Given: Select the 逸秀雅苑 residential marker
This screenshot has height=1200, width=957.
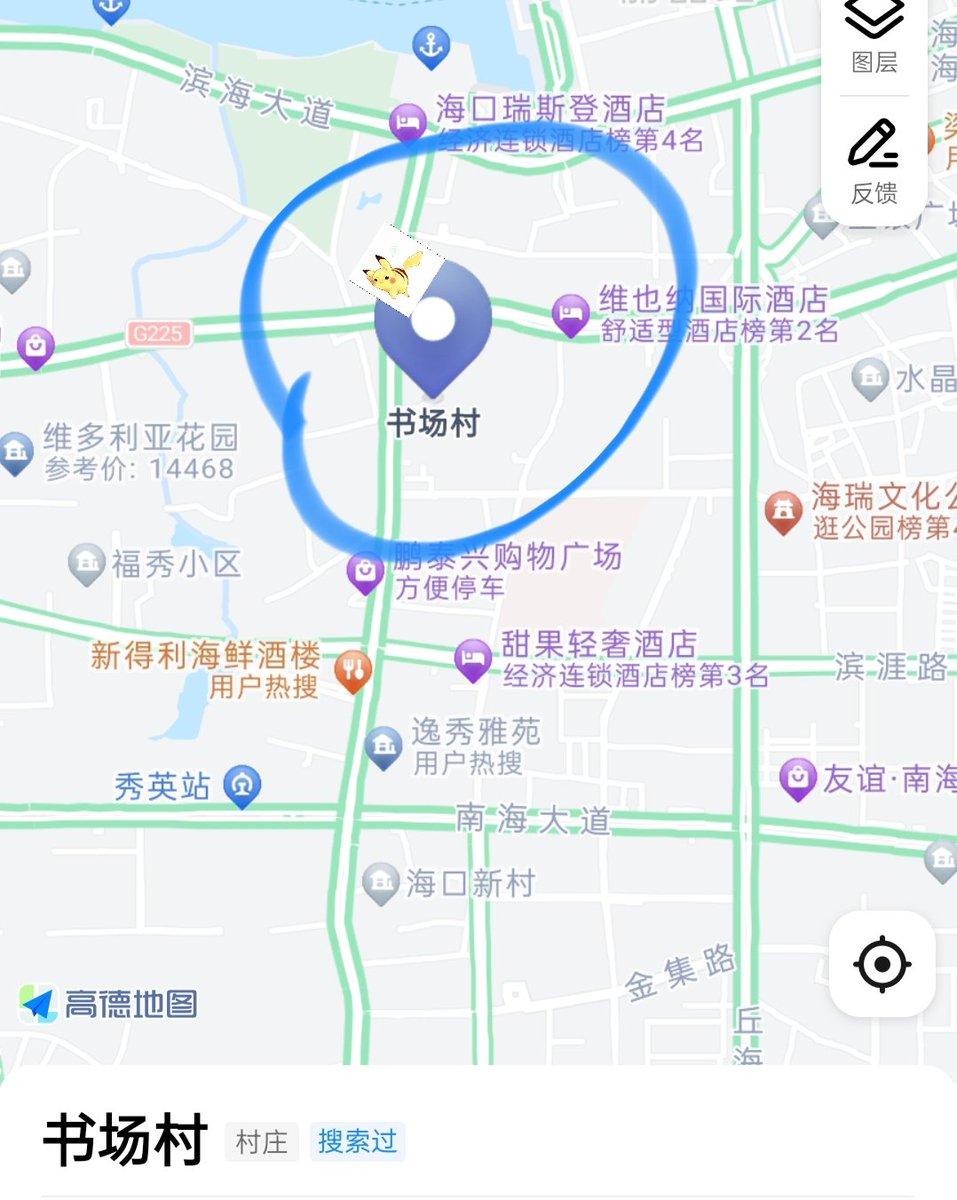Looking at the screenshot, I should (384, 743).
